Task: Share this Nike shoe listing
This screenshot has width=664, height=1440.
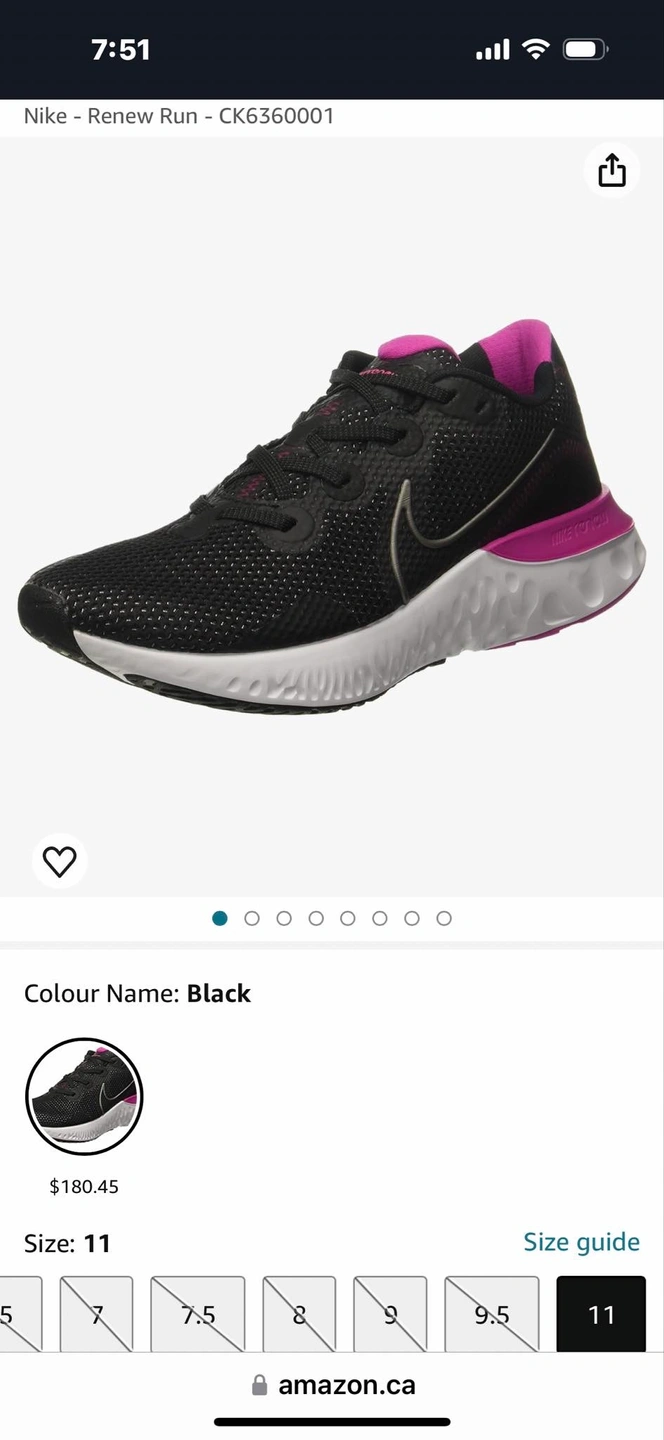Action: pyautogui.click(x=612, y=170)
